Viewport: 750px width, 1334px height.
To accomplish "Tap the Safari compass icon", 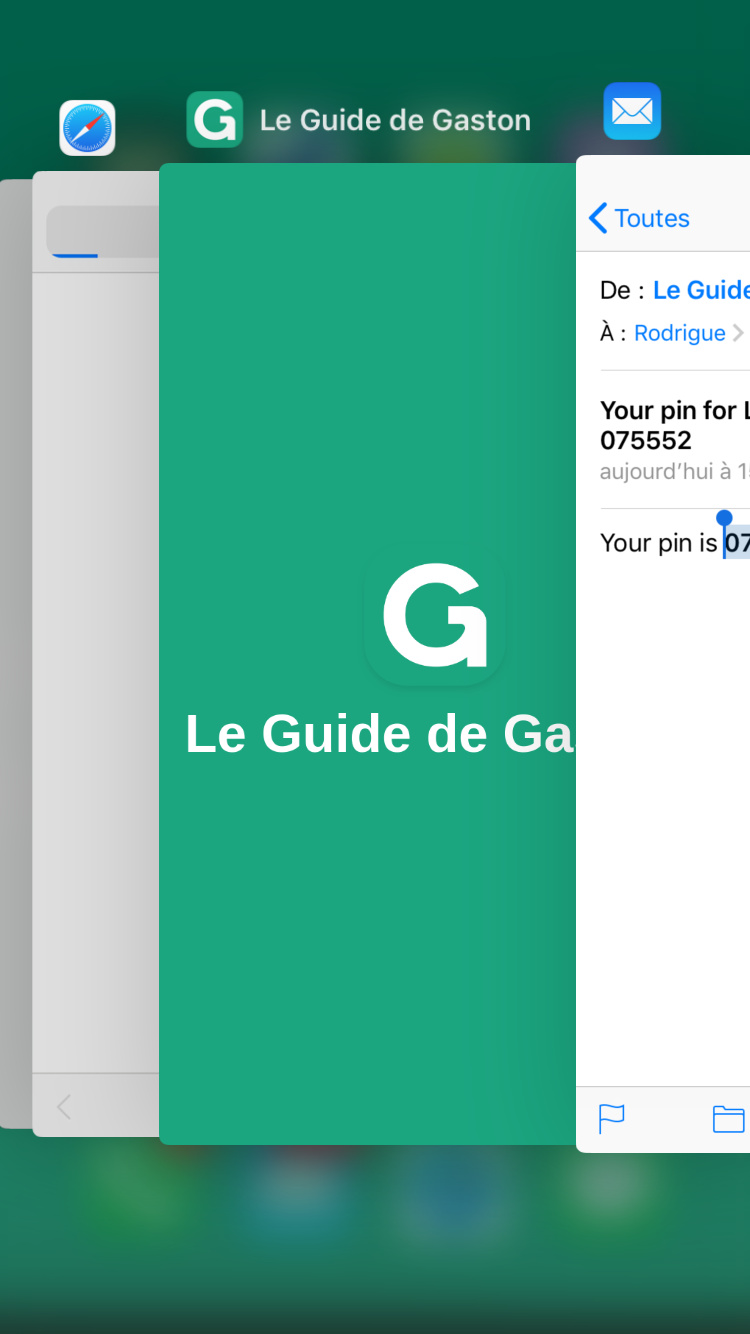I will pos(87,128).
